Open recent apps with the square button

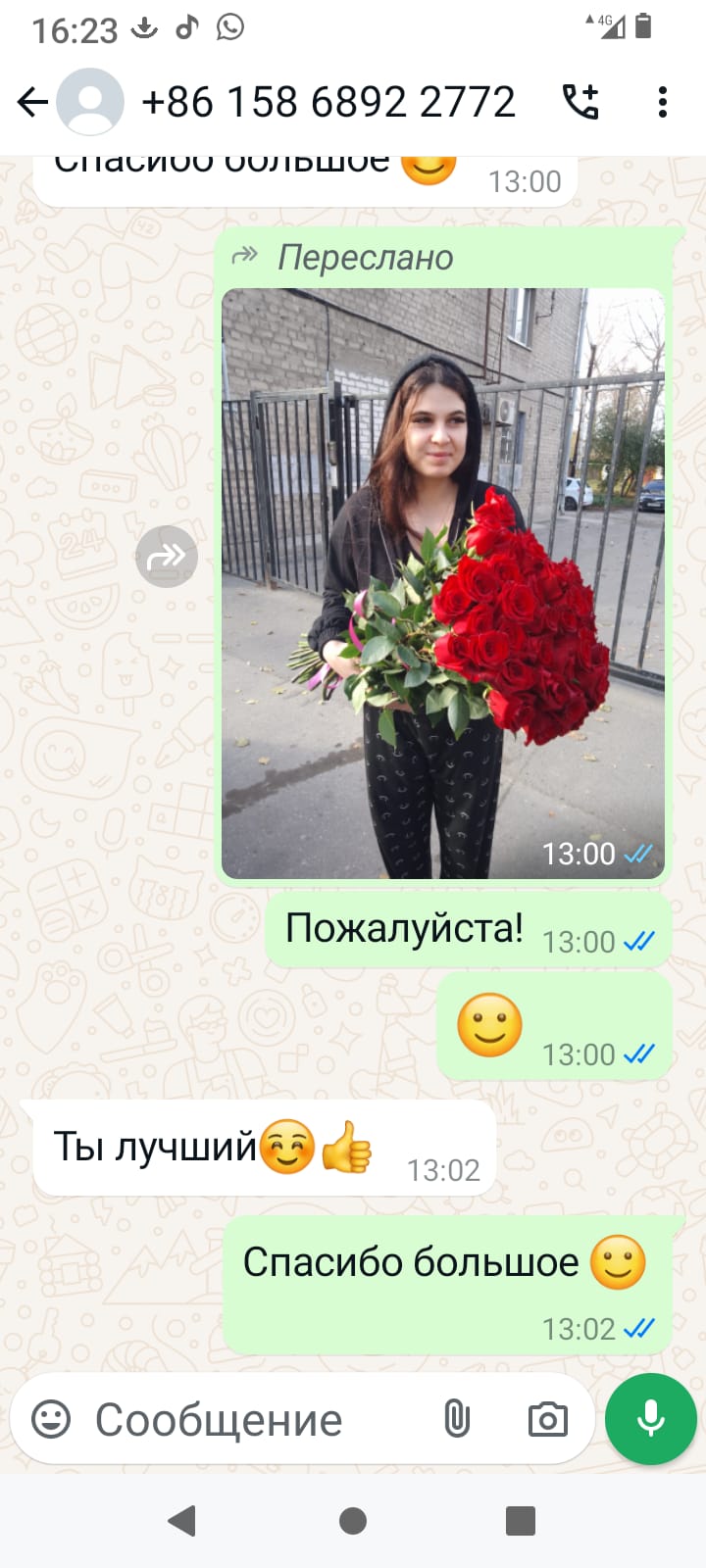(520, 1521)
